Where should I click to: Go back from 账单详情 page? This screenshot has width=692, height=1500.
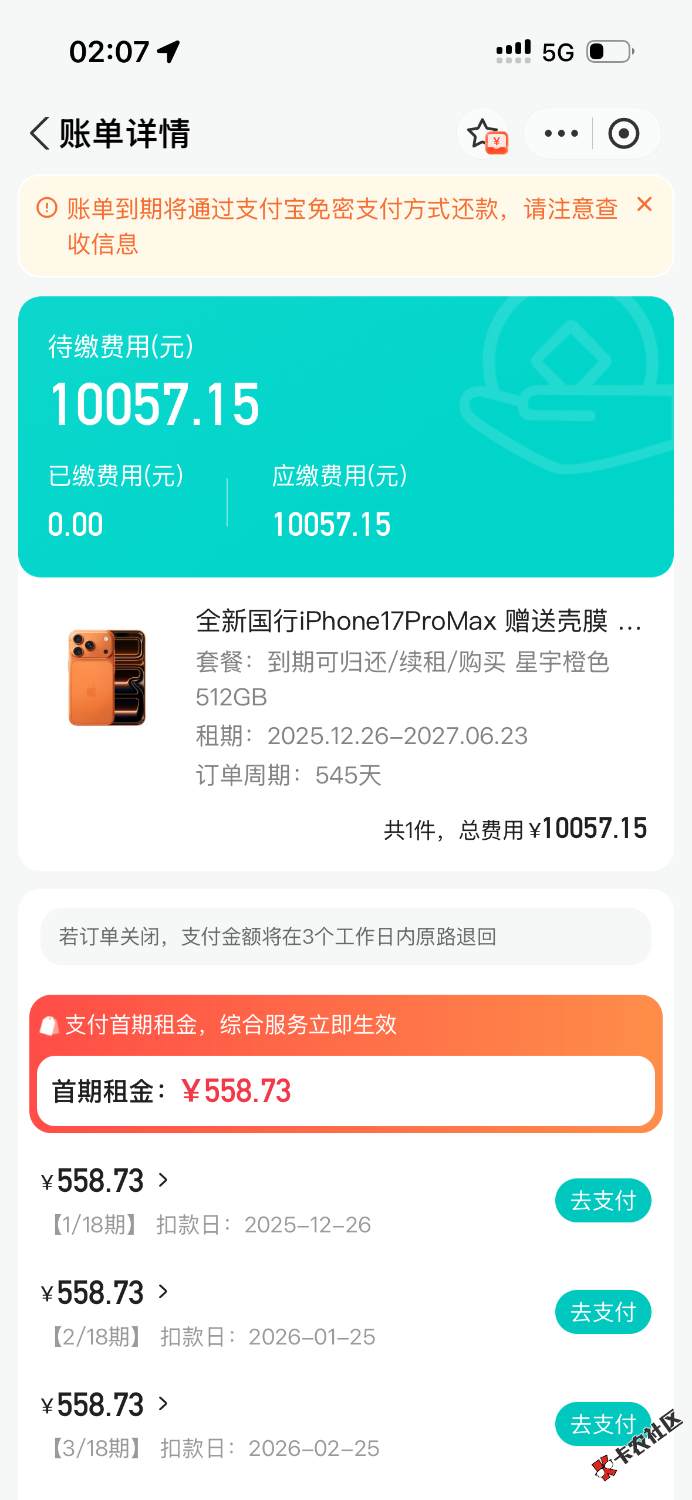click(x=40, y=134)
